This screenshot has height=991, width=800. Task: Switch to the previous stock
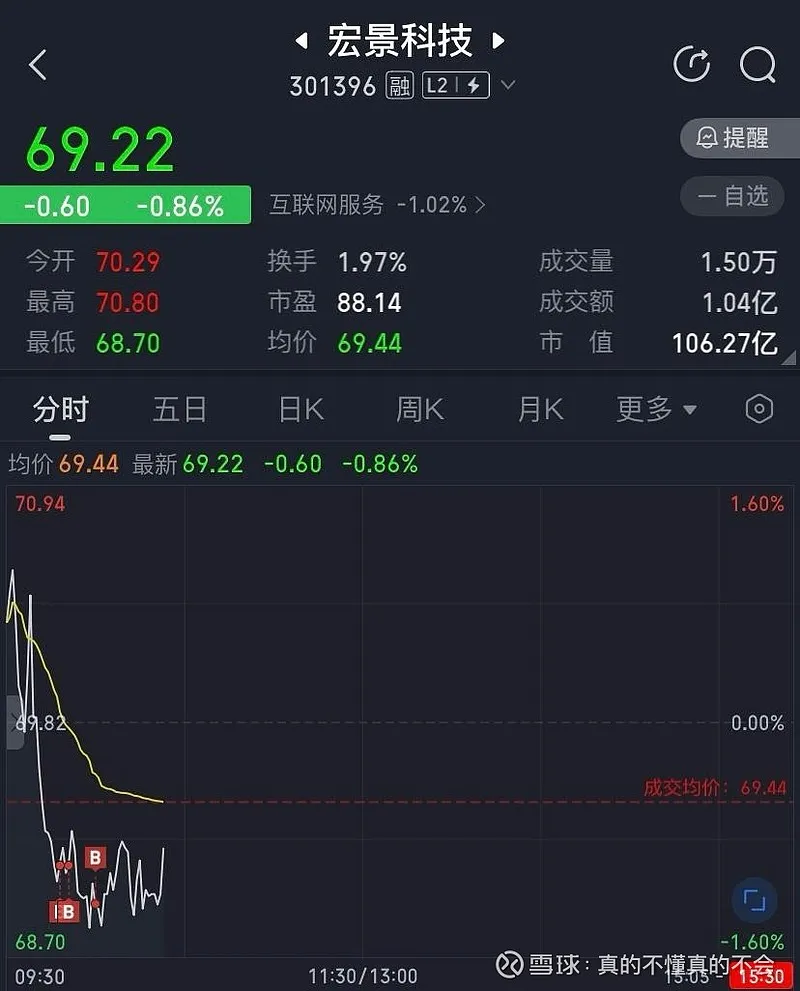click(x=300, y=41)
